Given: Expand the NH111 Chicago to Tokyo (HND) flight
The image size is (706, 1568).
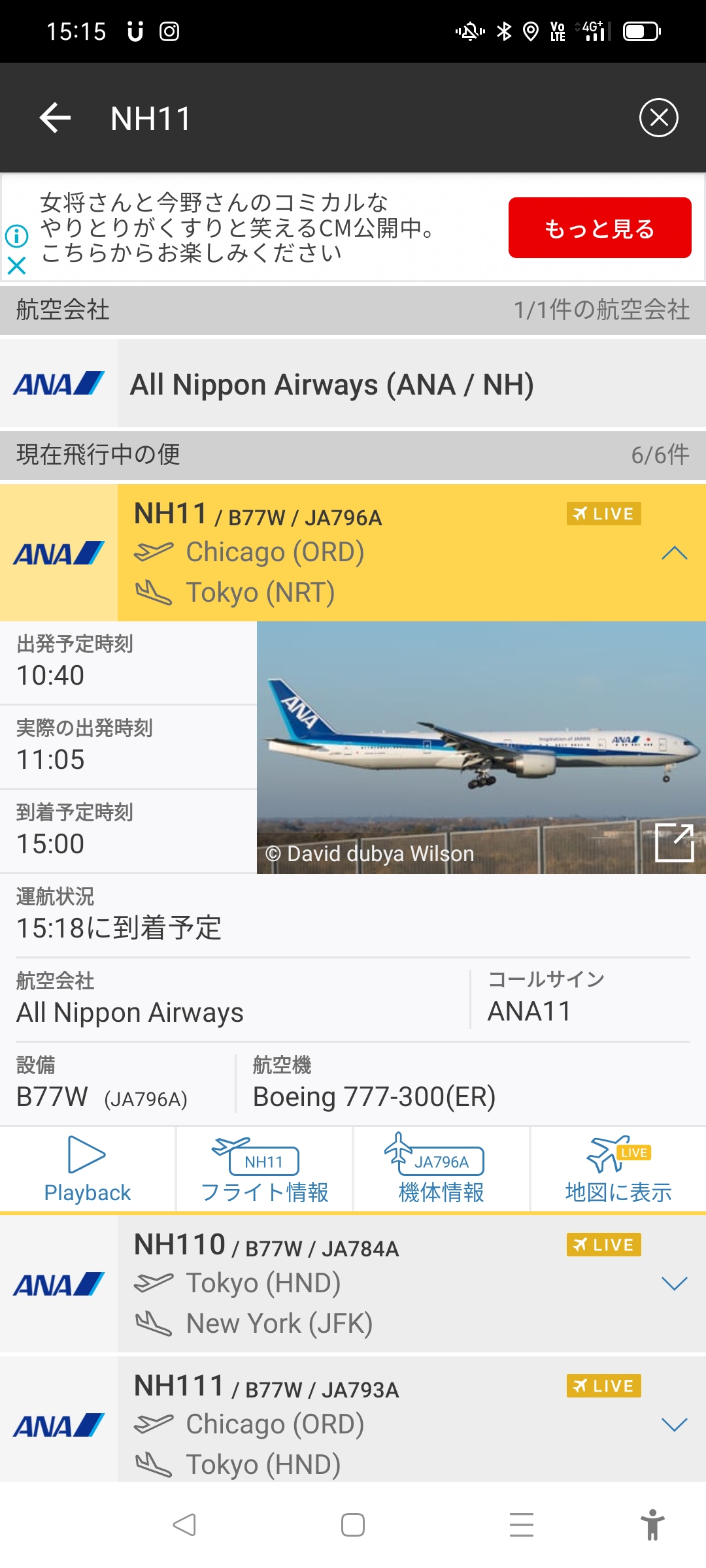Looking at the screenshot, I should pos(674,1424).
